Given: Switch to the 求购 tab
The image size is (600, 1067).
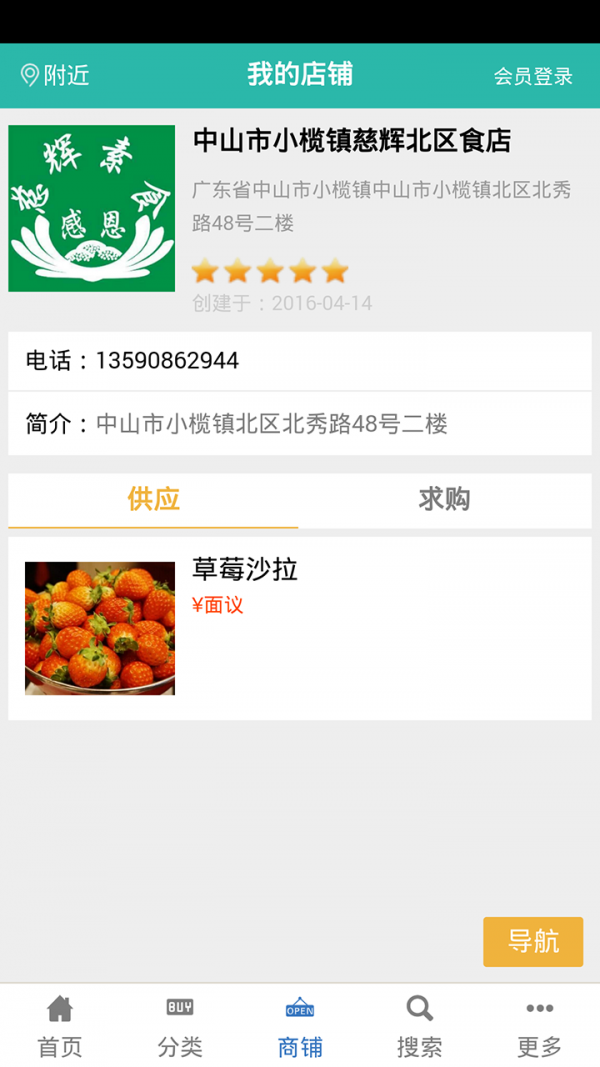Looking at the screenshot, I should tap(444, 499).
